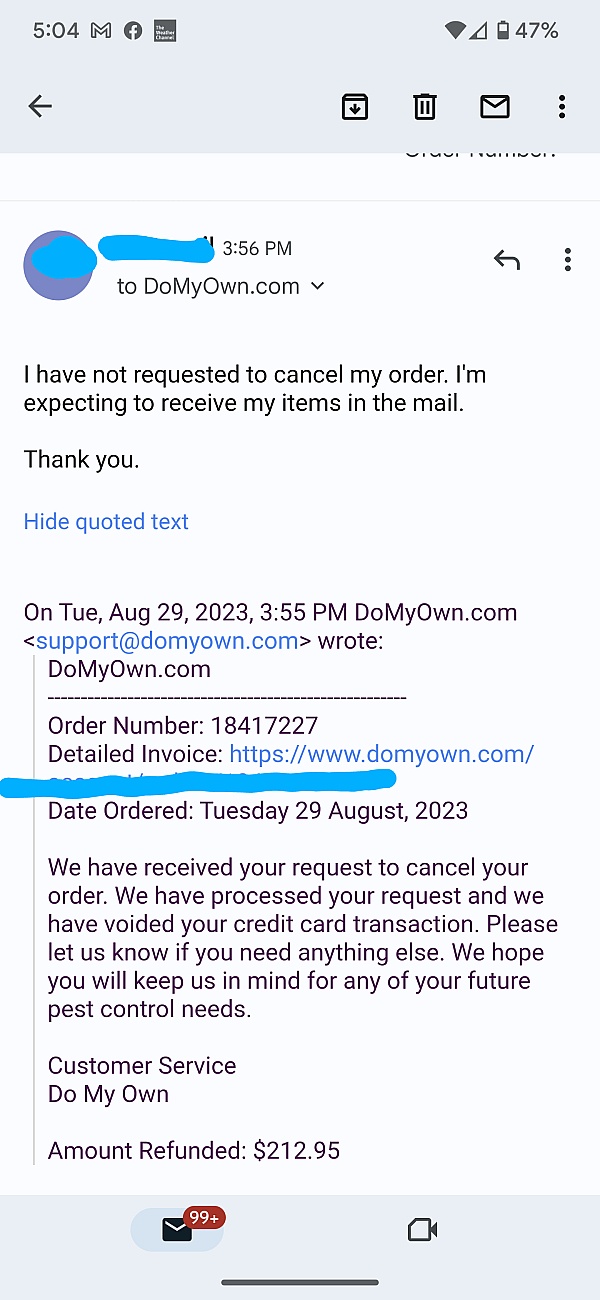Mark the email as unread

tap(495, 106)
